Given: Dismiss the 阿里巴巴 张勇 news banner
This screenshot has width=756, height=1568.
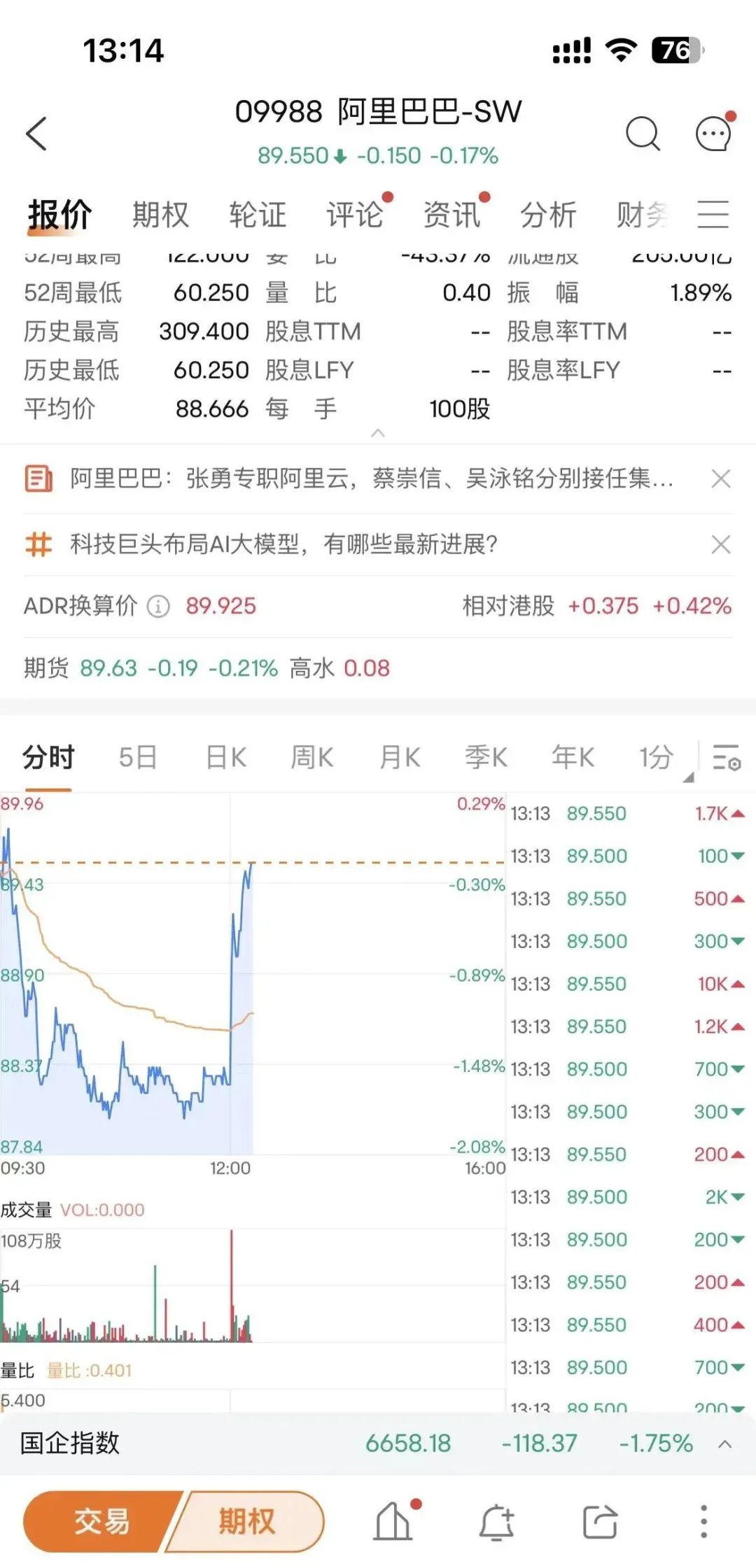Looking at the screenshot, I should tap(720, 479).
